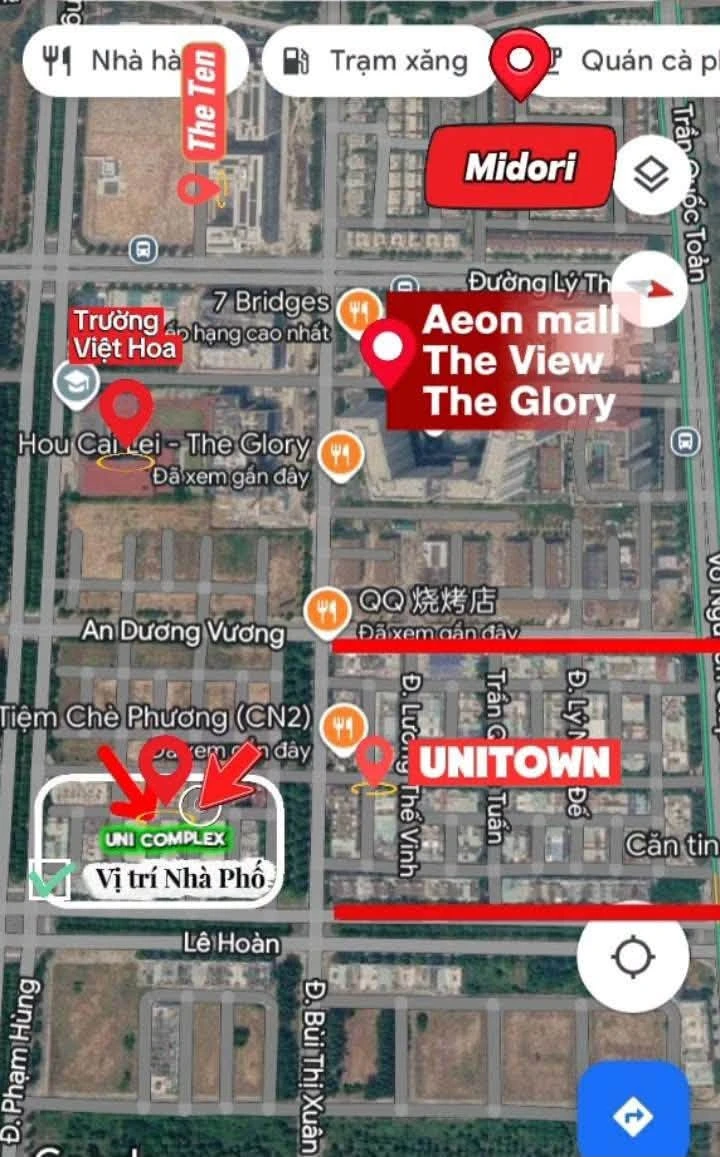Open the blue directions button
720x1157 pixels.
click(634, 1111)
